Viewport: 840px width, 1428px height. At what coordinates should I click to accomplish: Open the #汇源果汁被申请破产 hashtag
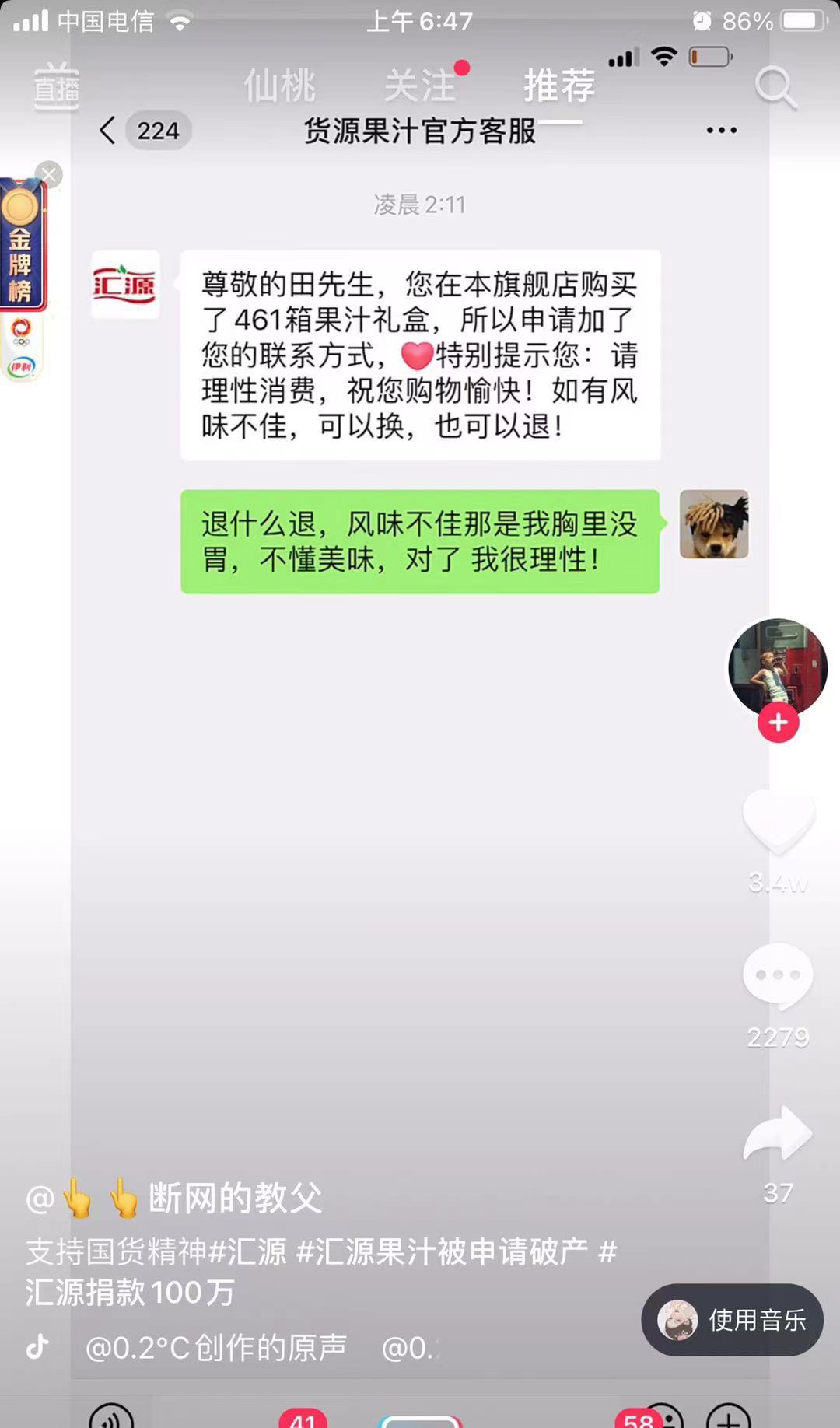442,1251
